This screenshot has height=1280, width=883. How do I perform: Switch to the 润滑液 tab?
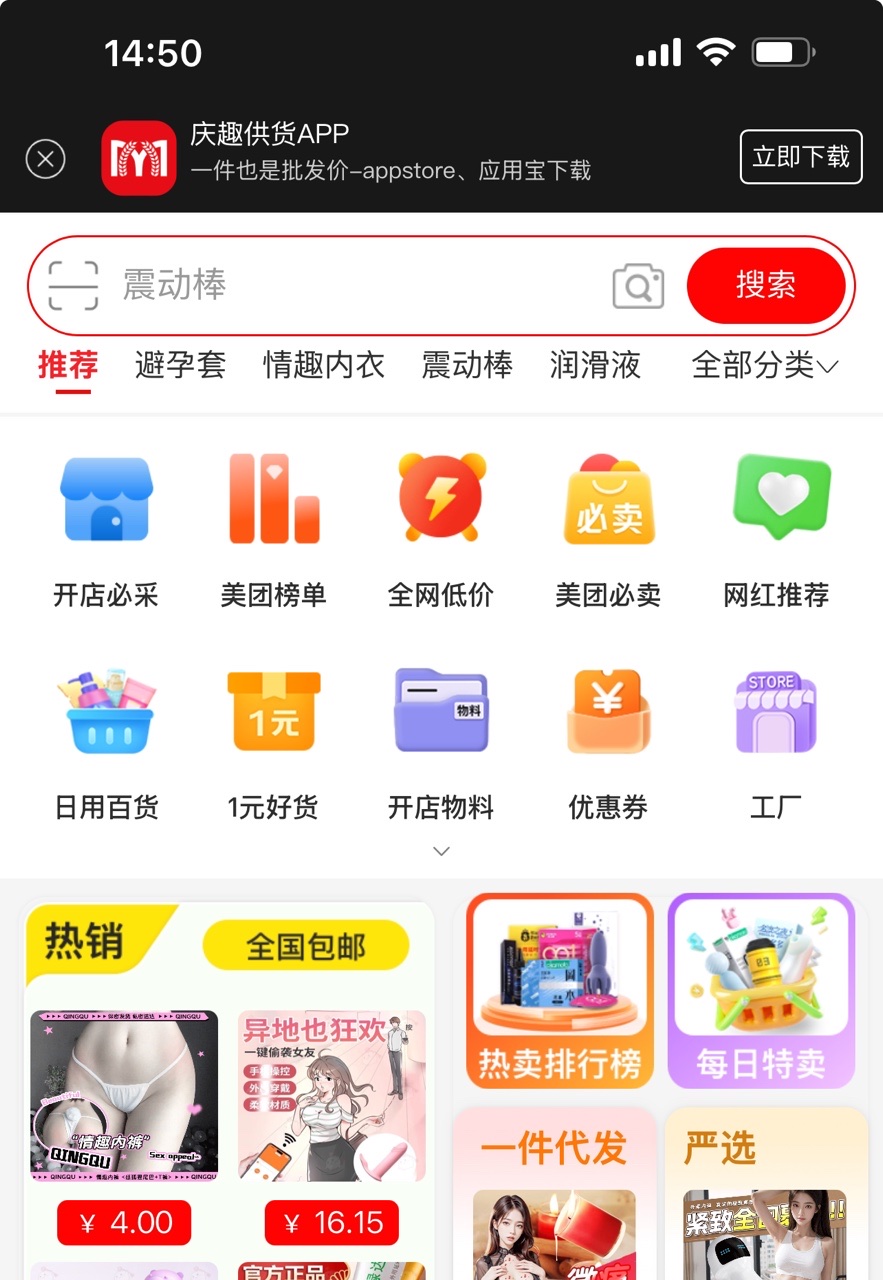pyautogui.click(x=595, y=366)
